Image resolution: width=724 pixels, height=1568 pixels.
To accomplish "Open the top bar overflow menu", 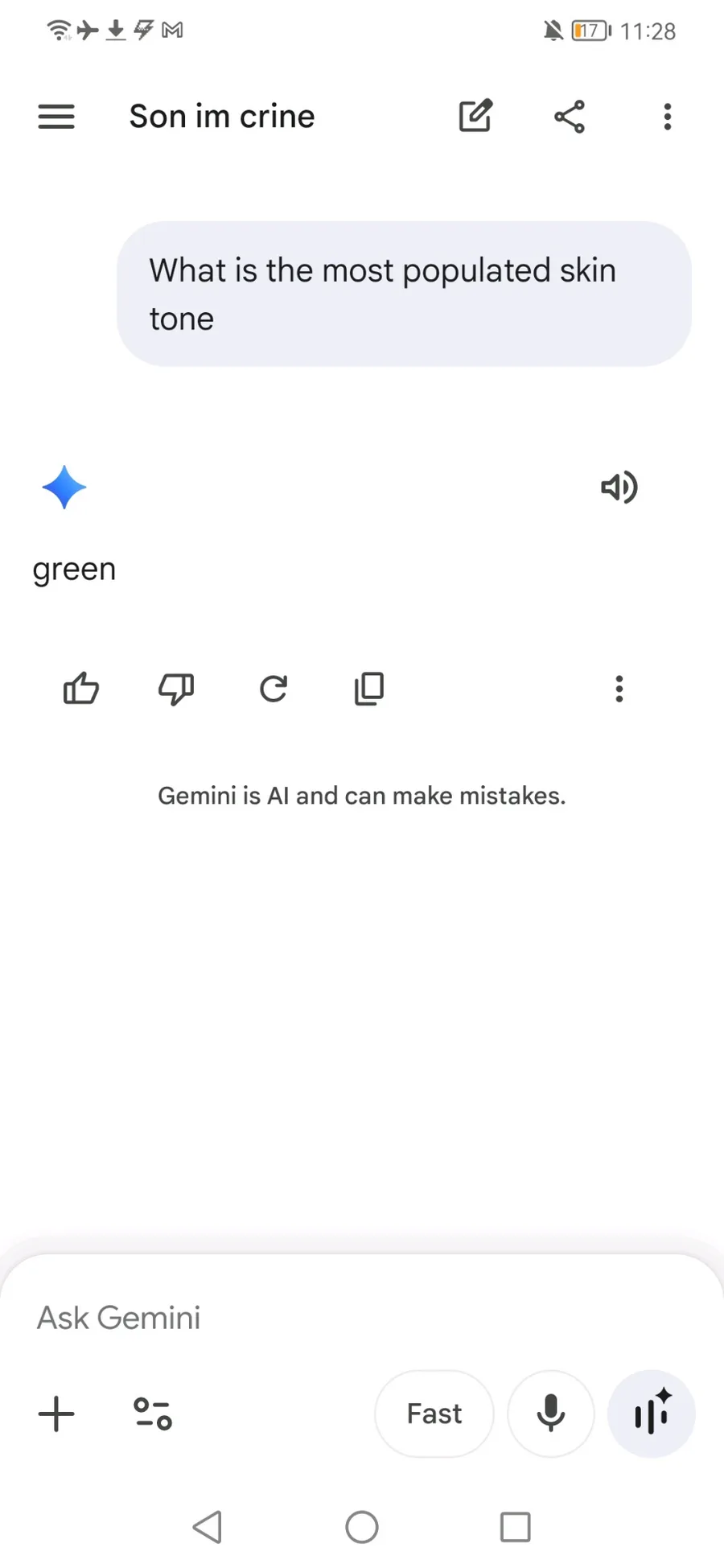I will pos(667,117).
